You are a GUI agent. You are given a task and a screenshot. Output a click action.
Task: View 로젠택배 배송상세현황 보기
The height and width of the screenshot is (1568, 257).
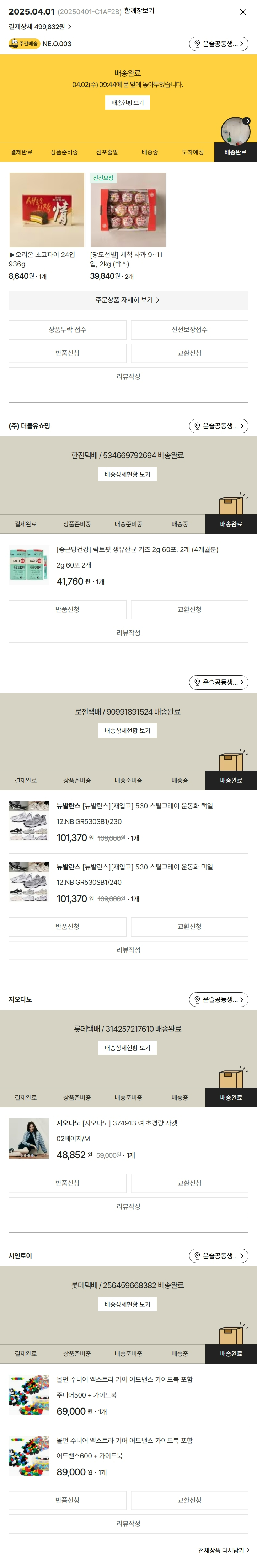click(x=127, y=731)
